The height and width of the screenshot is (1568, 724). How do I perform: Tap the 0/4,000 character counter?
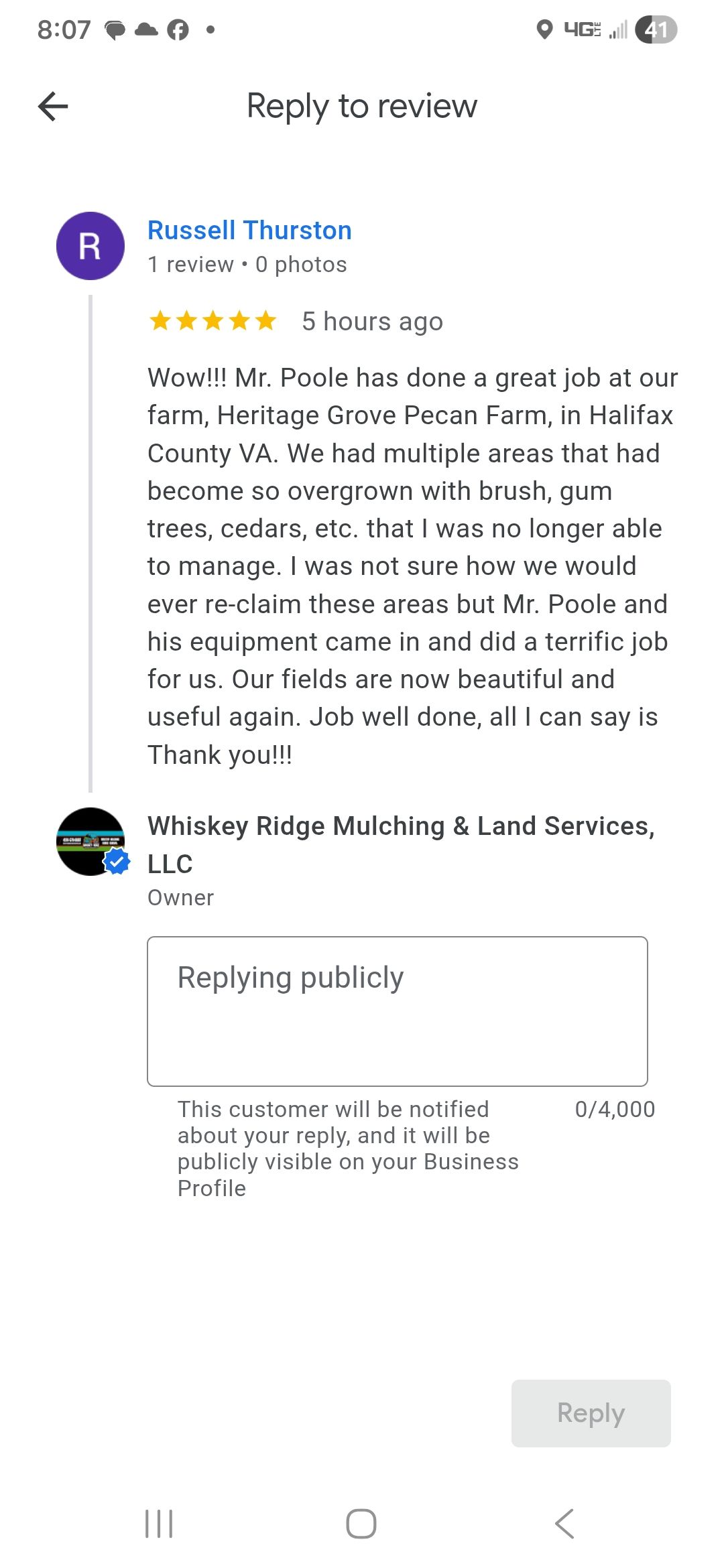pyautogui.click(x=615, y=1109)
